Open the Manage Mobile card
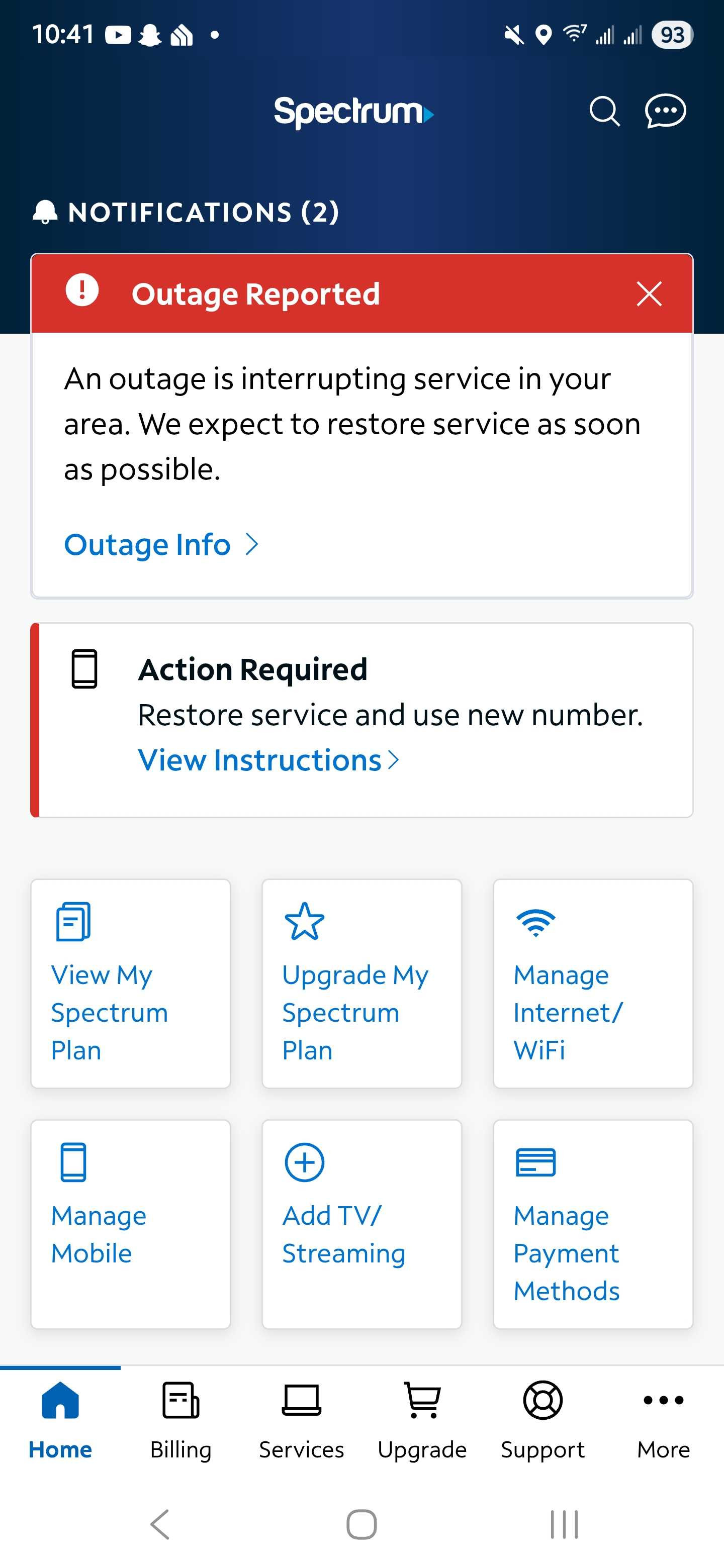The height and width of the screenshot is (1568, 724). point(131,1224)
